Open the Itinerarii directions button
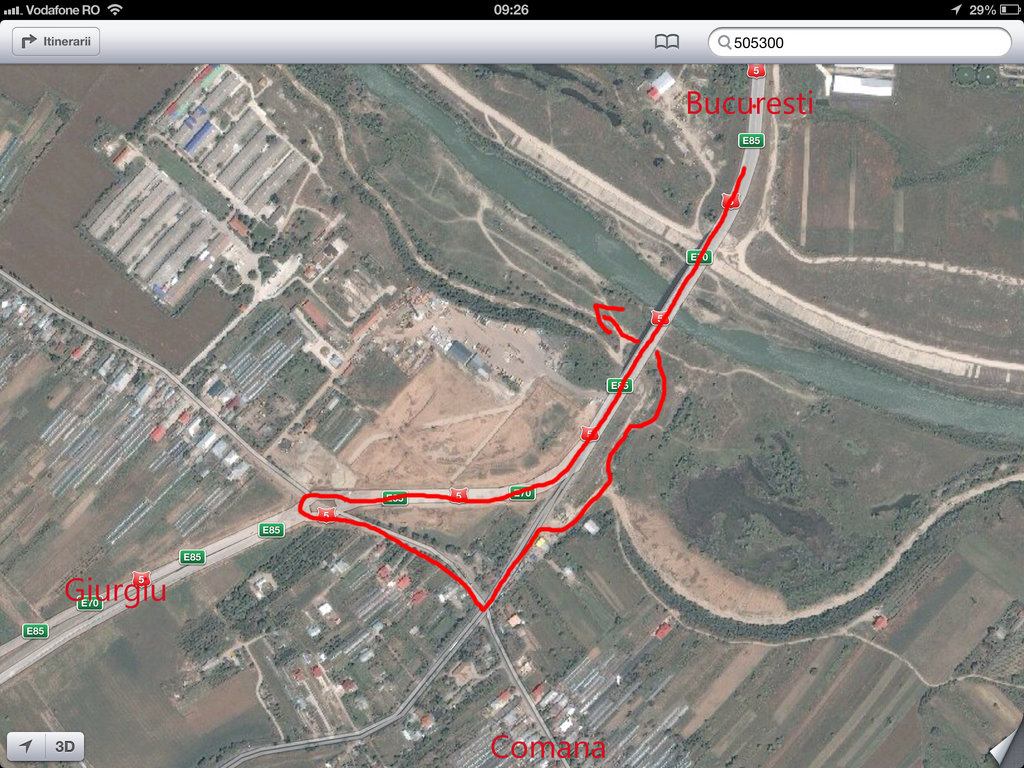 (x=56, y=41)
